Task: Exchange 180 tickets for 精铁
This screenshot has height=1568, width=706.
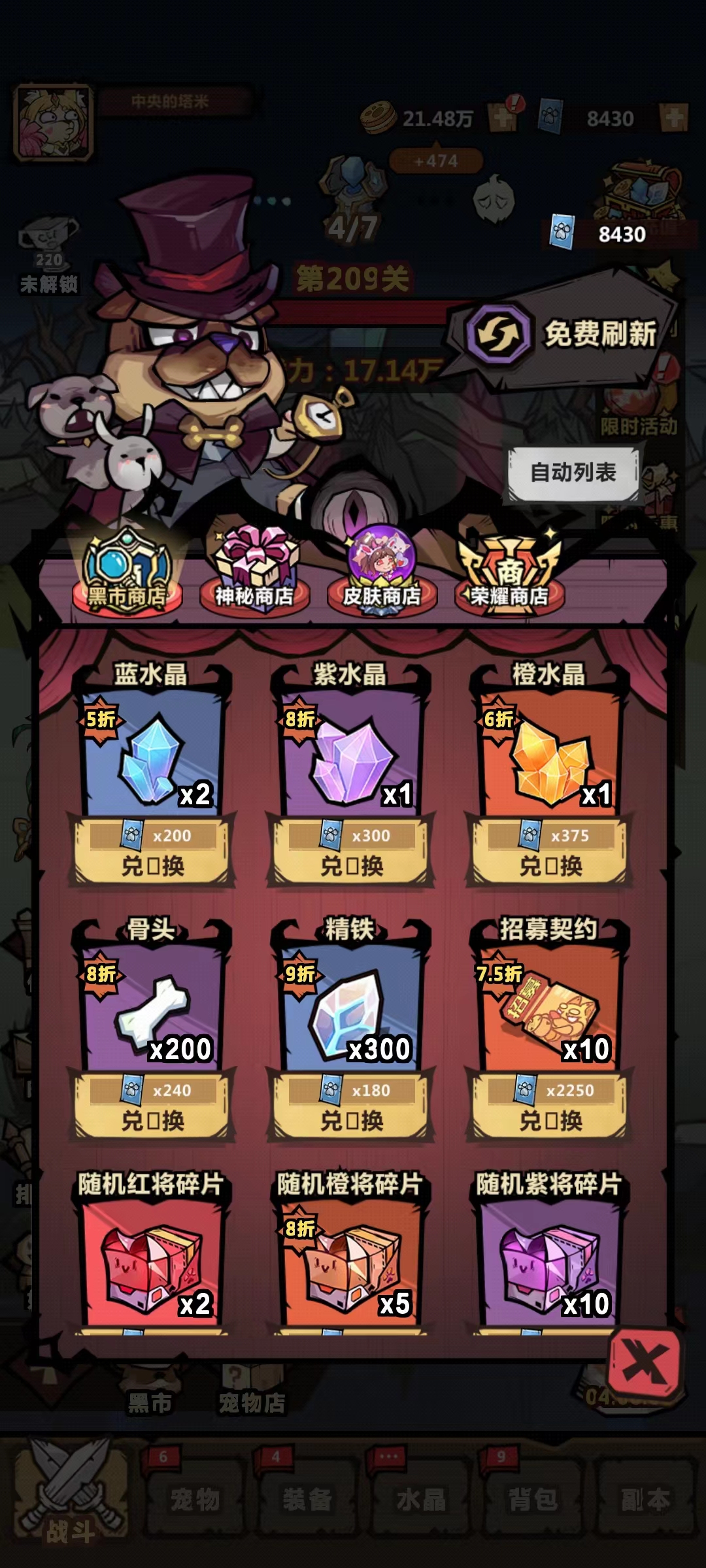Action: tap(352, 1107)
